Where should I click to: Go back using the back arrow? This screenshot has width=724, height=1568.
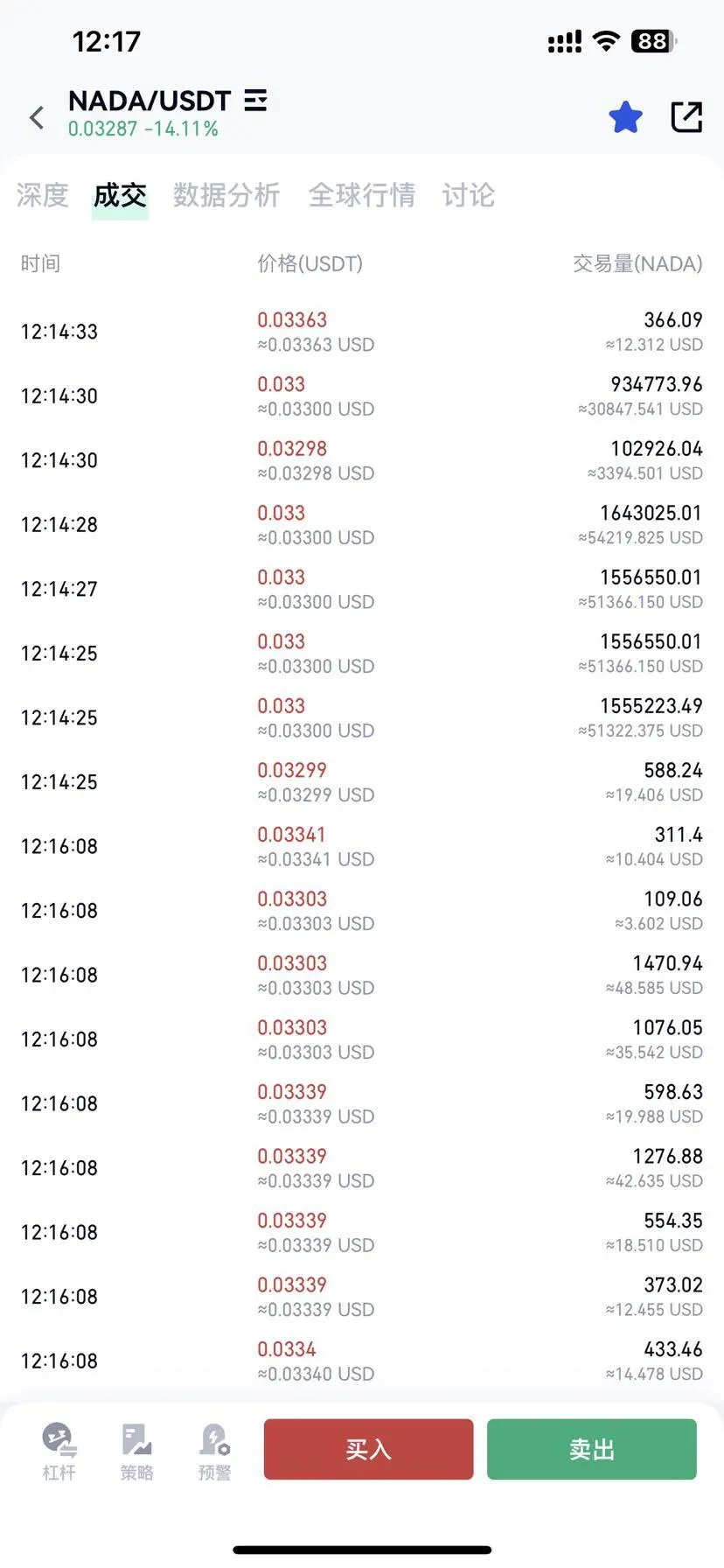pos(37,117)
